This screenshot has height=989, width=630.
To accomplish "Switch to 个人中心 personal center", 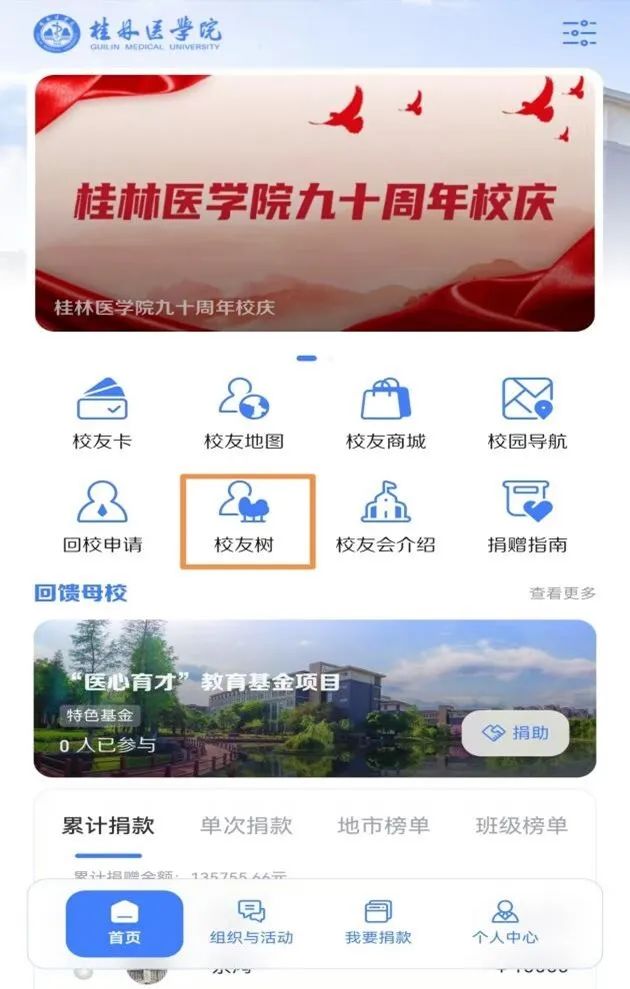I will [505, 923].
